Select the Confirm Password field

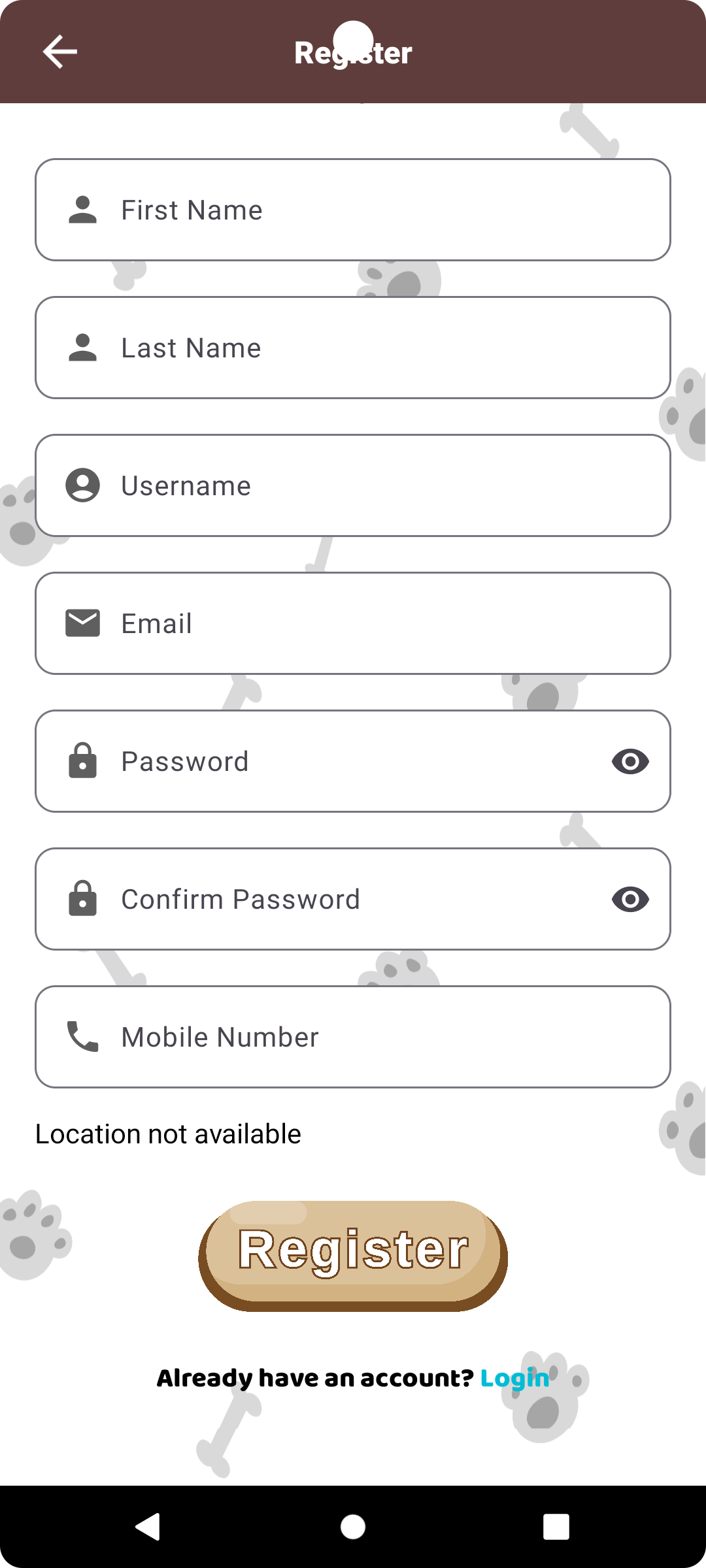pos(353,899)
